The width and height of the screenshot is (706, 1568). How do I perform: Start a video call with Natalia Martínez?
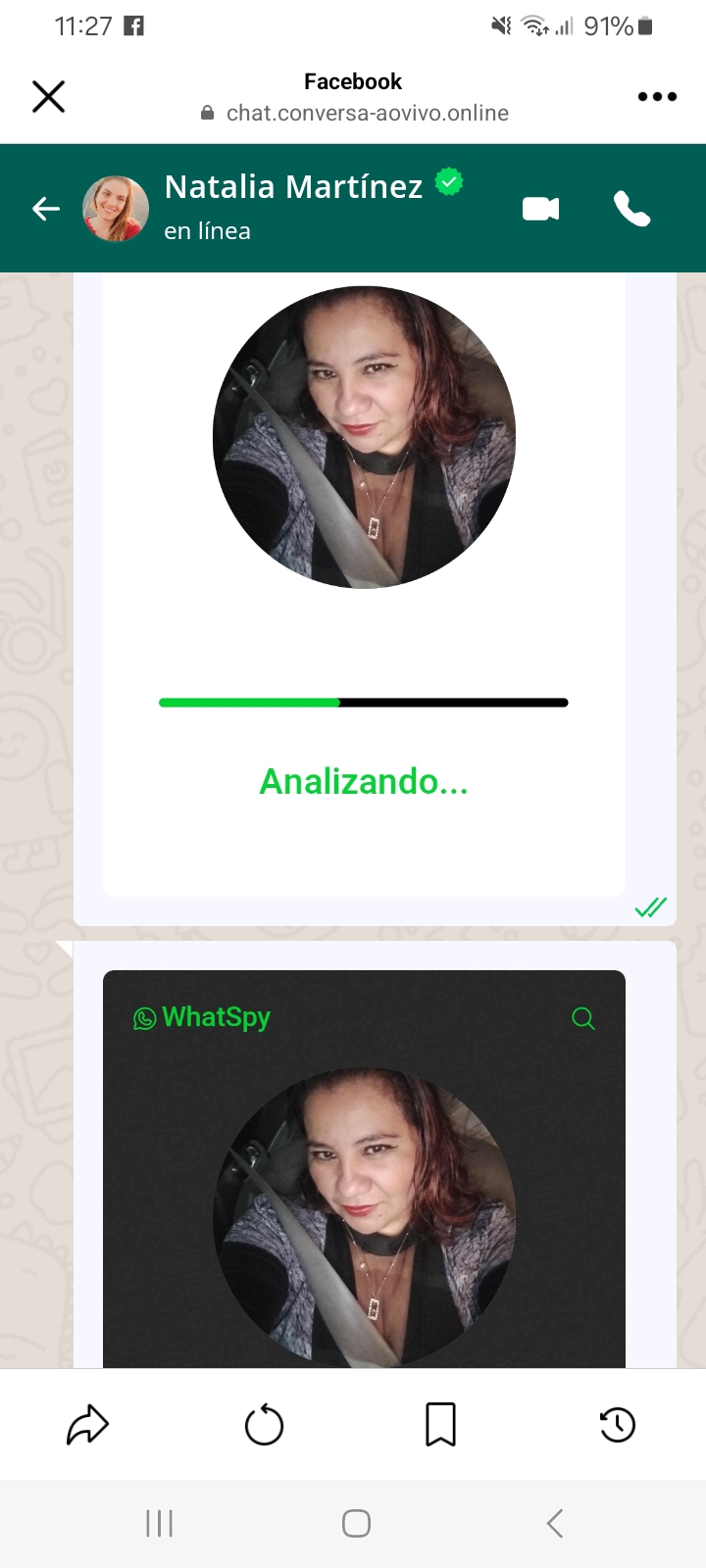(x=540, y=209)
